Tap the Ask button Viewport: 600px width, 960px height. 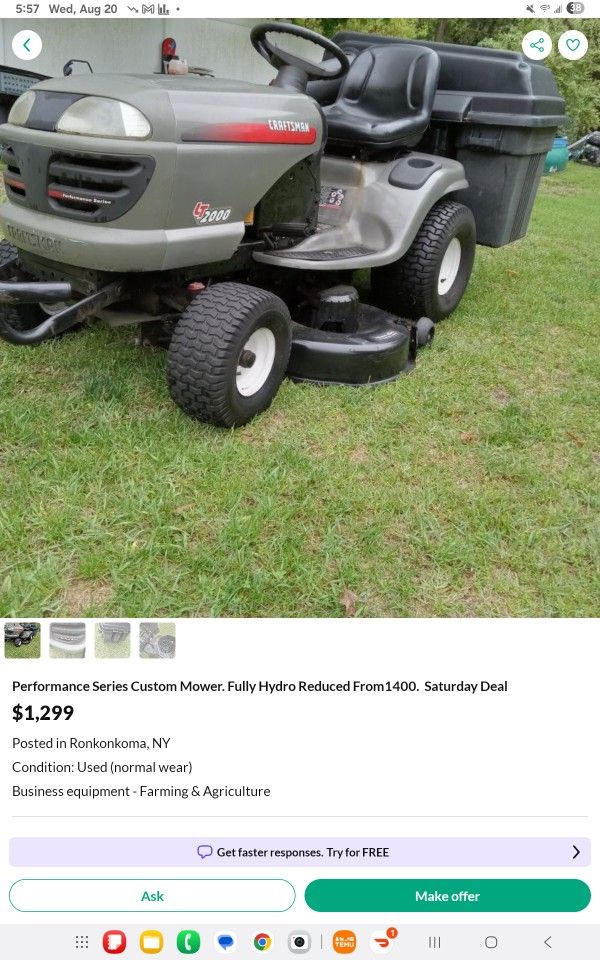[152, 896]
